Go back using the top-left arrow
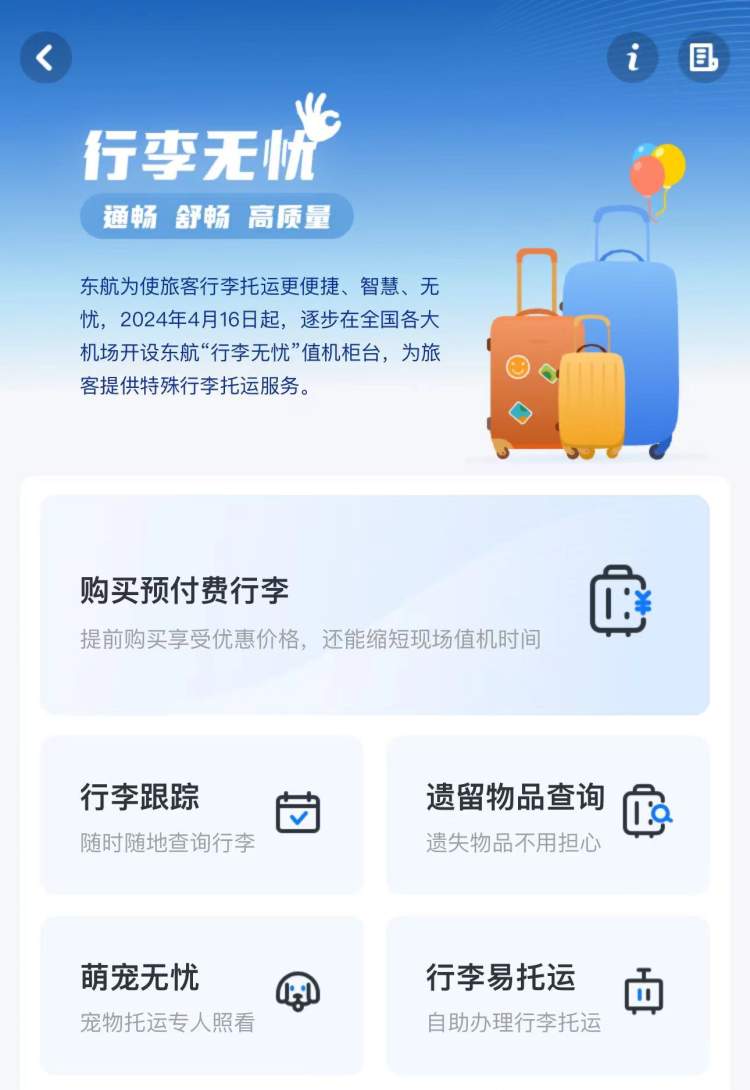The height and width of the screenshot is (1090, 750). 46,57
